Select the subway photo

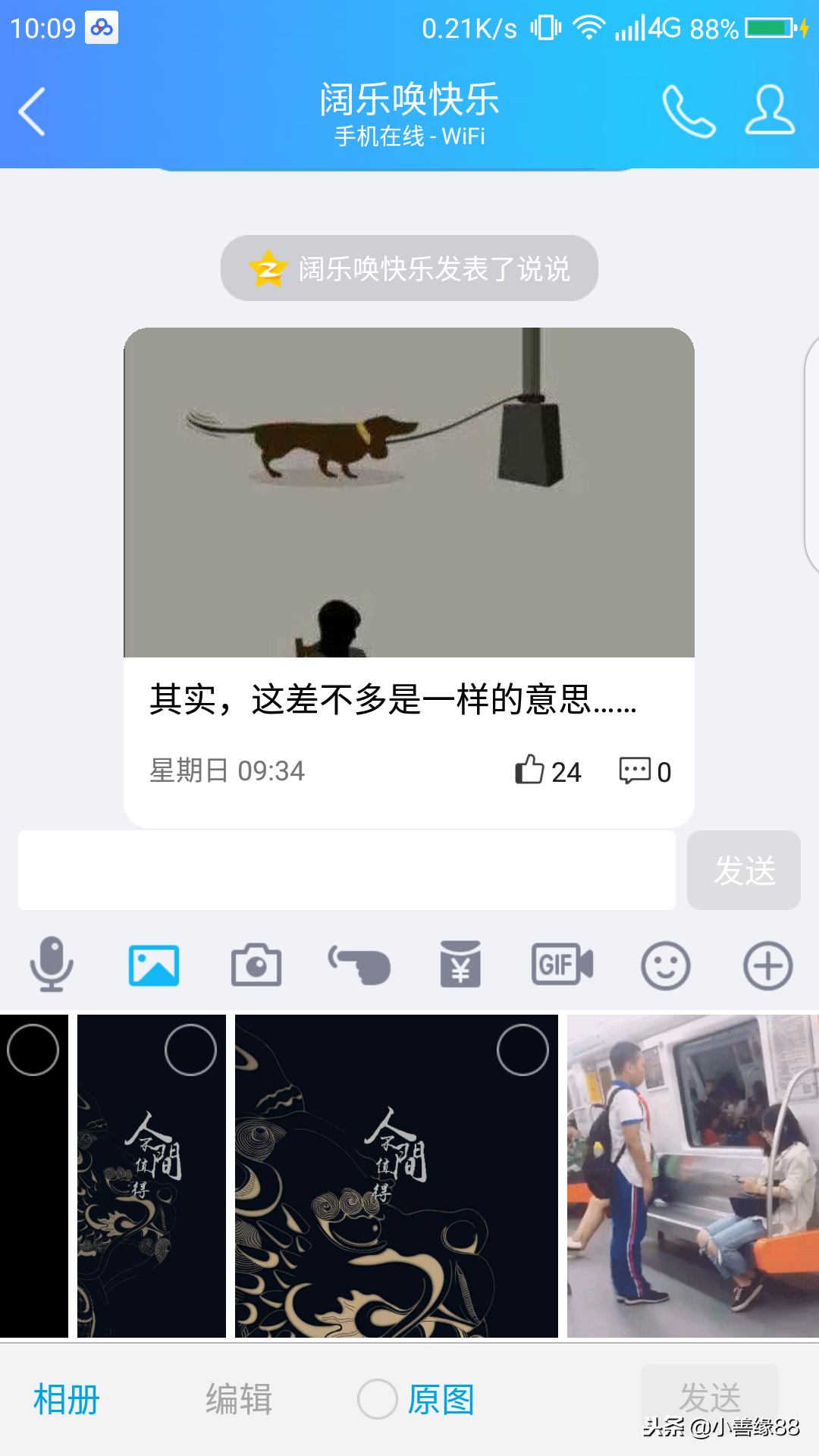692,1175
